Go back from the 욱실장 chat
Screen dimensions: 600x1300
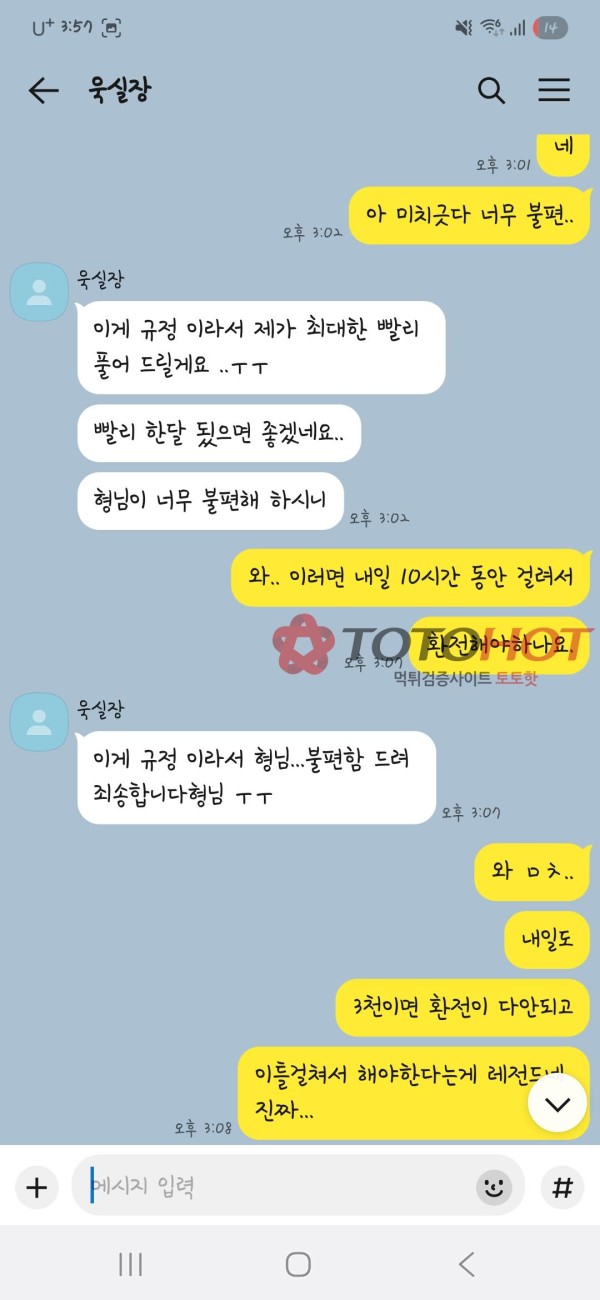coord(43,91)
